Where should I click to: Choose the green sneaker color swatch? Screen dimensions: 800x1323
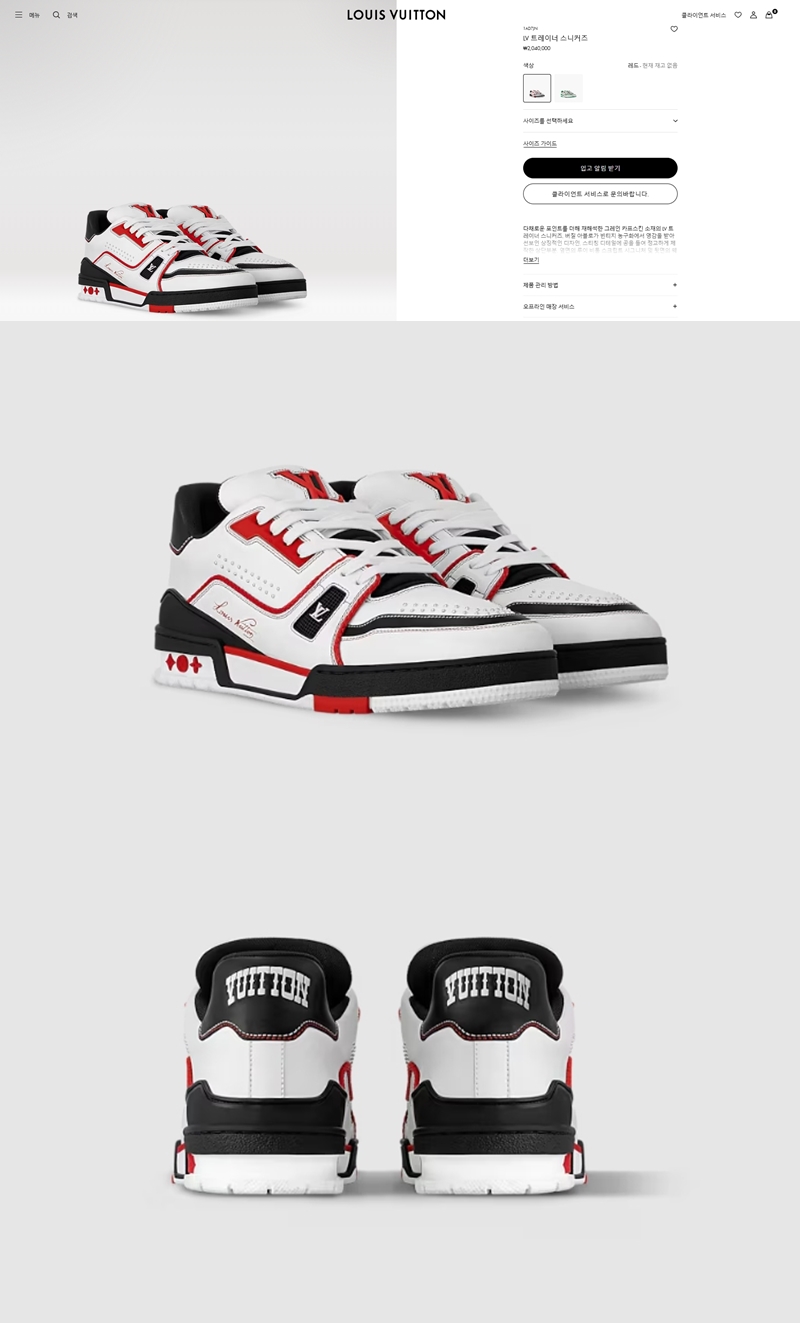pos(569,88)
